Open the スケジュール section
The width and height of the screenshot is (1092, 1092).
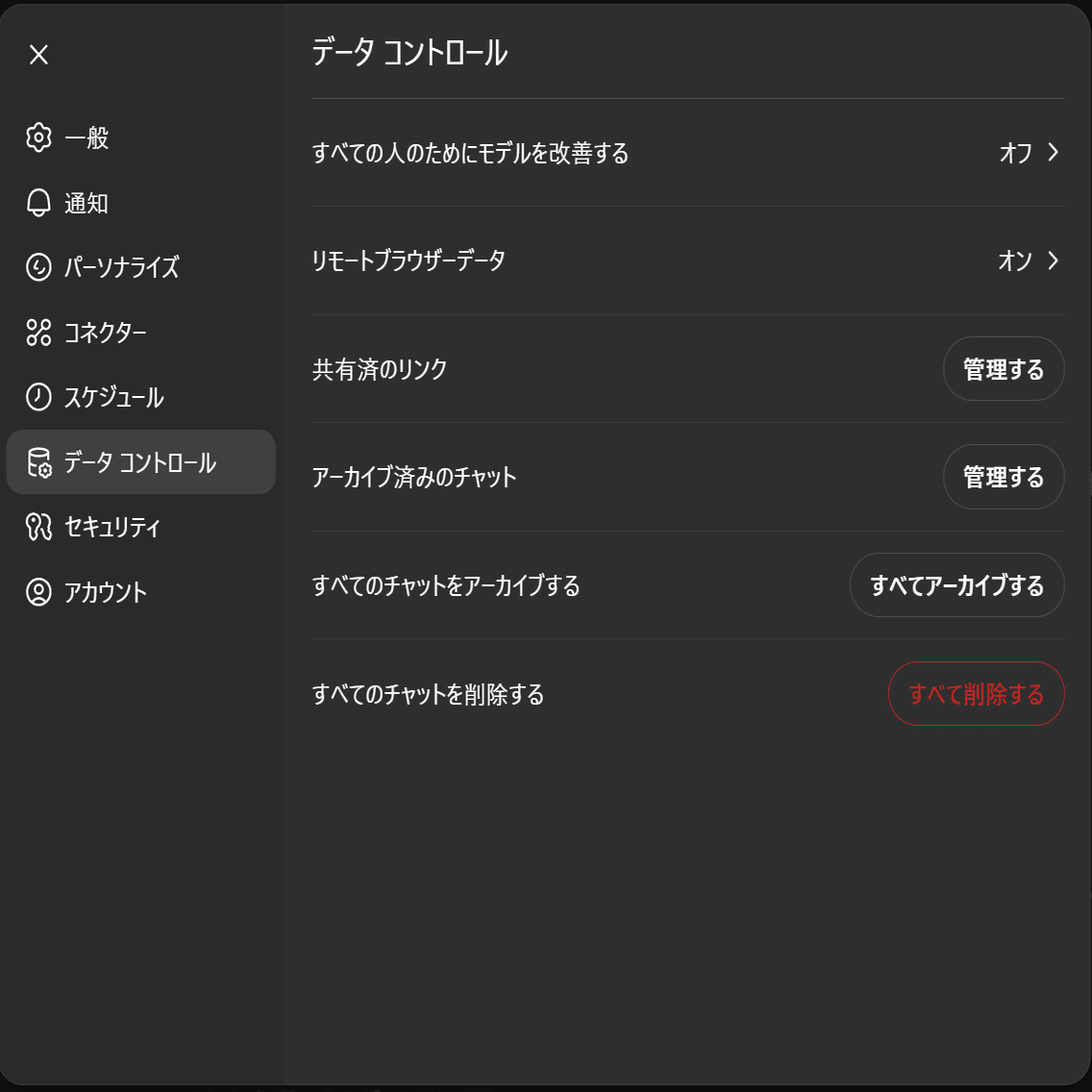coord(113,397)
